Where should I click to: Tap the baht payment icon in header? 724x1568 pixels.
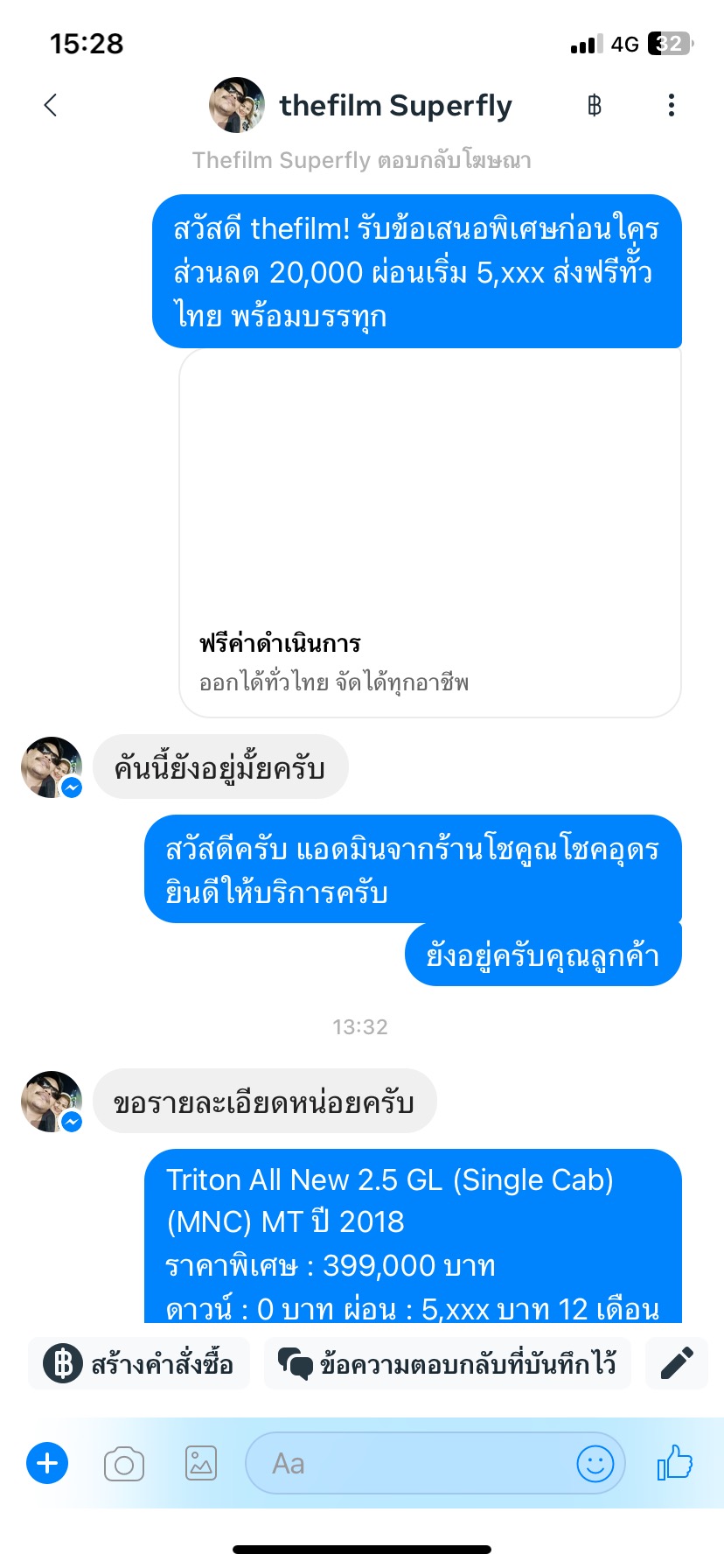point(595,106)
